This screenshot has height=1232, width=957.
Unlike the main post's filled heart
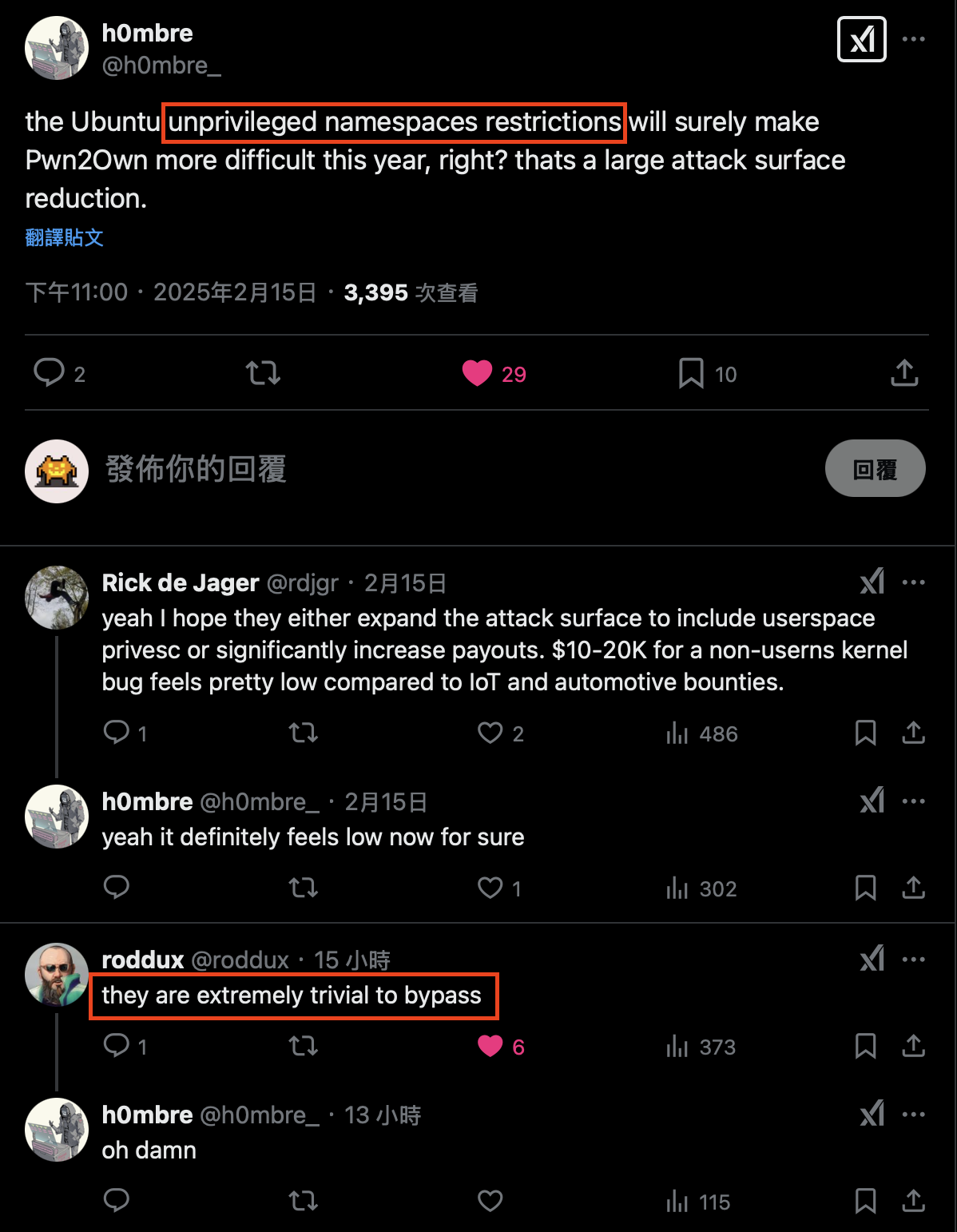point(478,373)
